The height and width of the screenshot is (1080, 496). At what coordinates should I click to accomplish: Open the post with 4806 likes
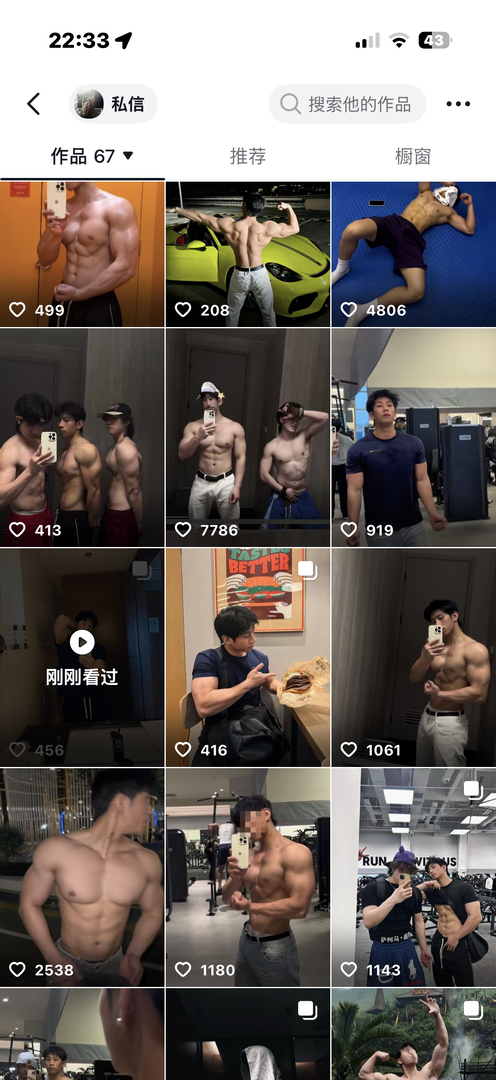click(414, 254)
